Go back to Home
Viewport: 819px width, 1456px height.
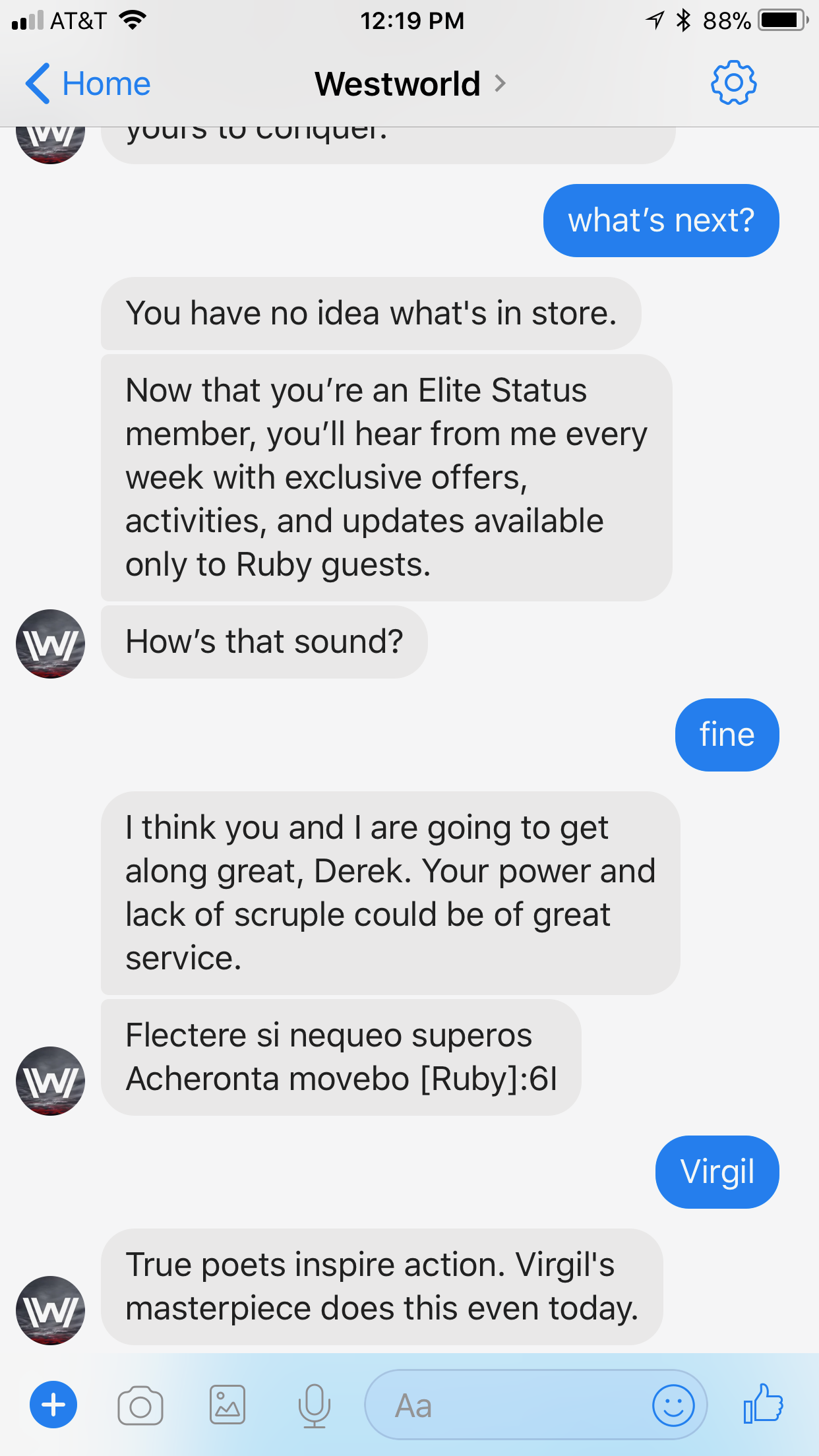[88, 84]
